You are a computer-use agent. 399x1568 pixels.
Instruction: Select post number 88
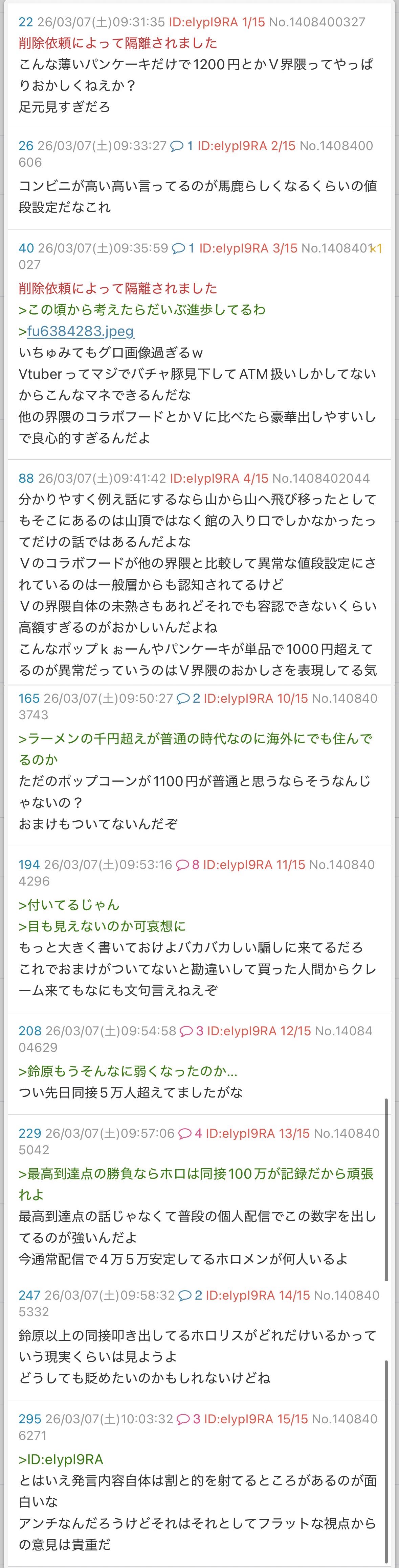pyautogui.click(x=26, y=478)
